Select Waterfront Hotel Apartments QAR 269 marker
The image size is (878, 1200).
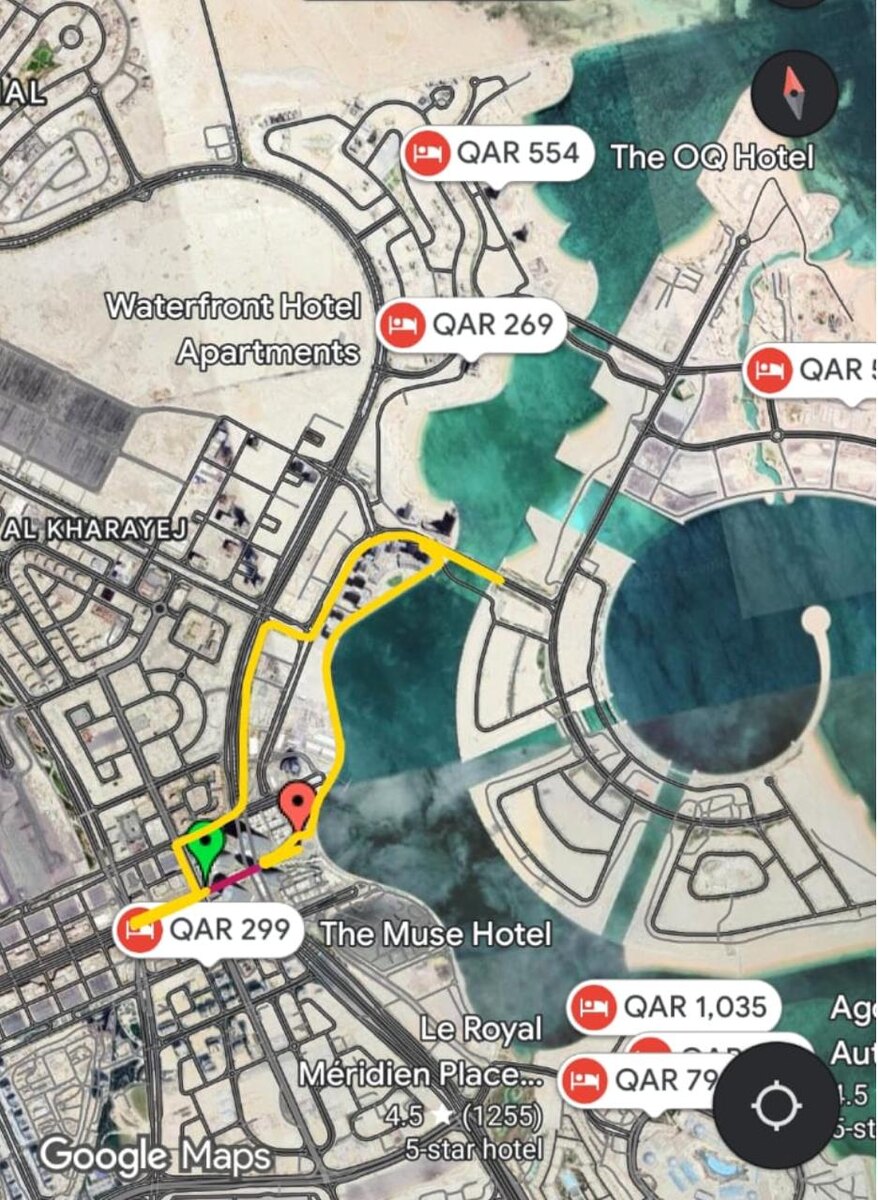pyautogui.click(x=471, y=325)
